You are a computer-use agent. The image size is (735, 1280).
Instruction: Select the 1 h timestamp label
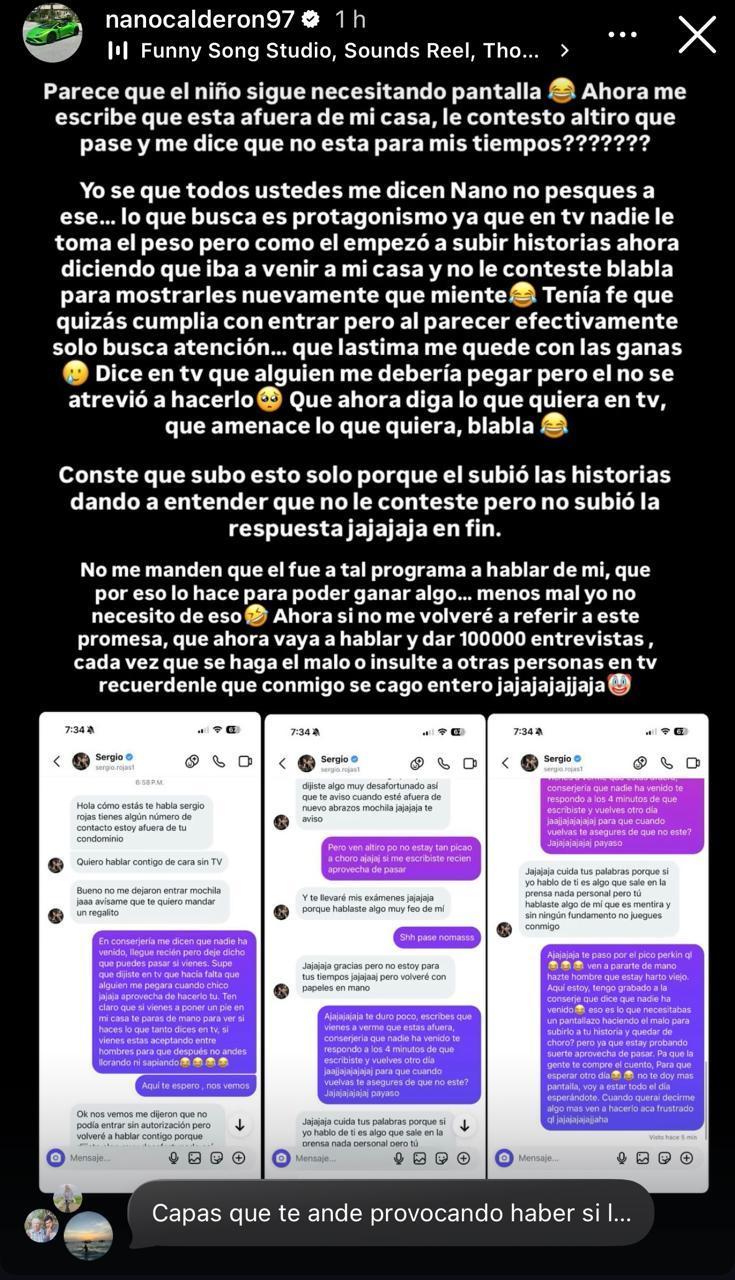pyautogui.click(x=347, y=17)
